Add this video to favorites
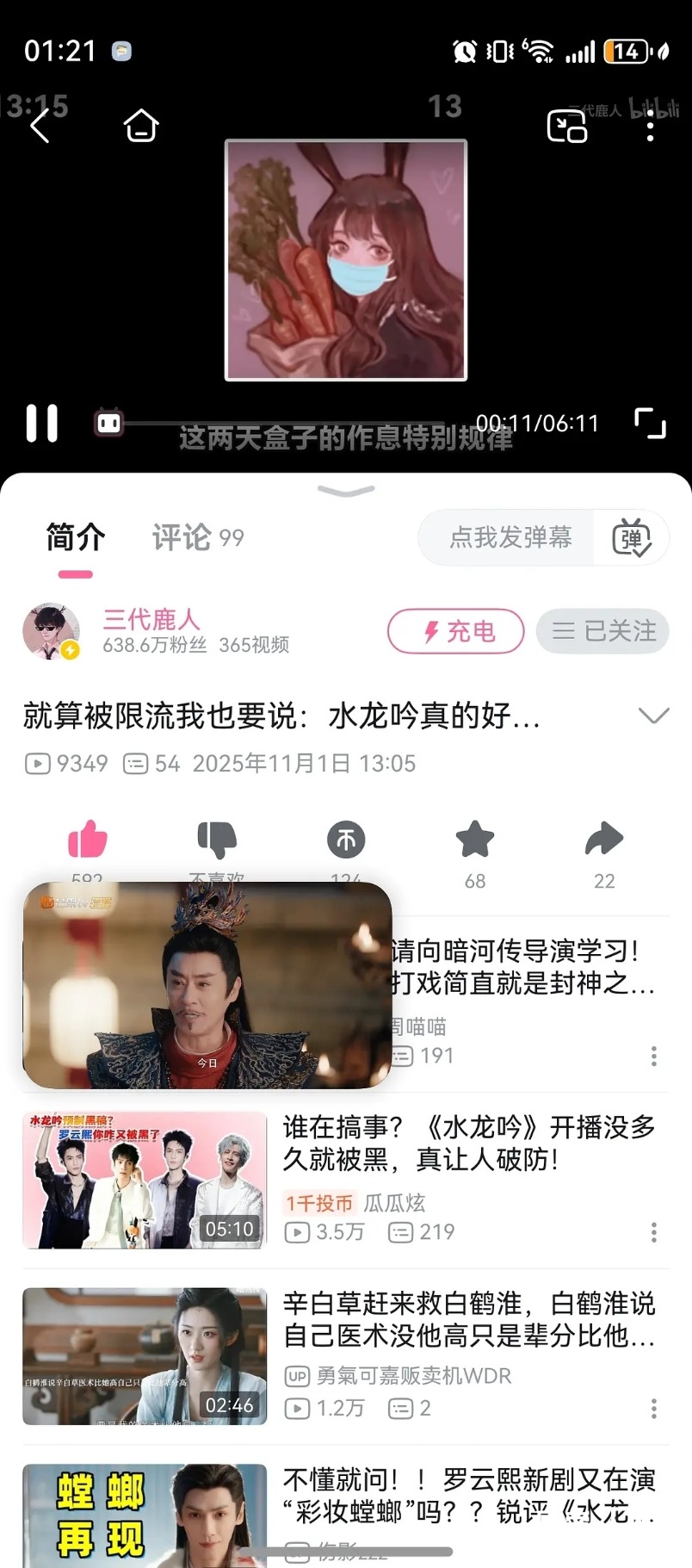Image resolution: width=692 pixels, height=1568 pixels. (475, 840)
